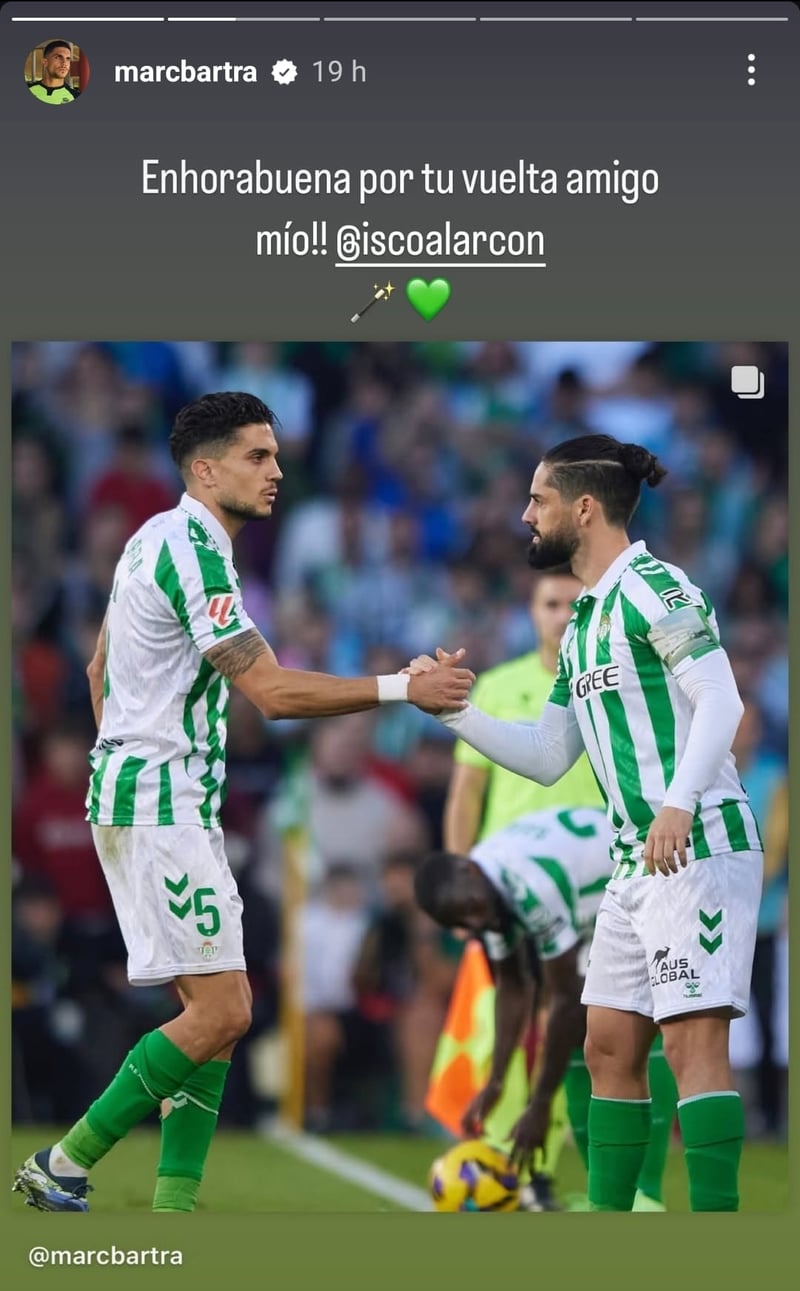
Task: Open the @iscoalarcon mention
Action: (440, 242)
